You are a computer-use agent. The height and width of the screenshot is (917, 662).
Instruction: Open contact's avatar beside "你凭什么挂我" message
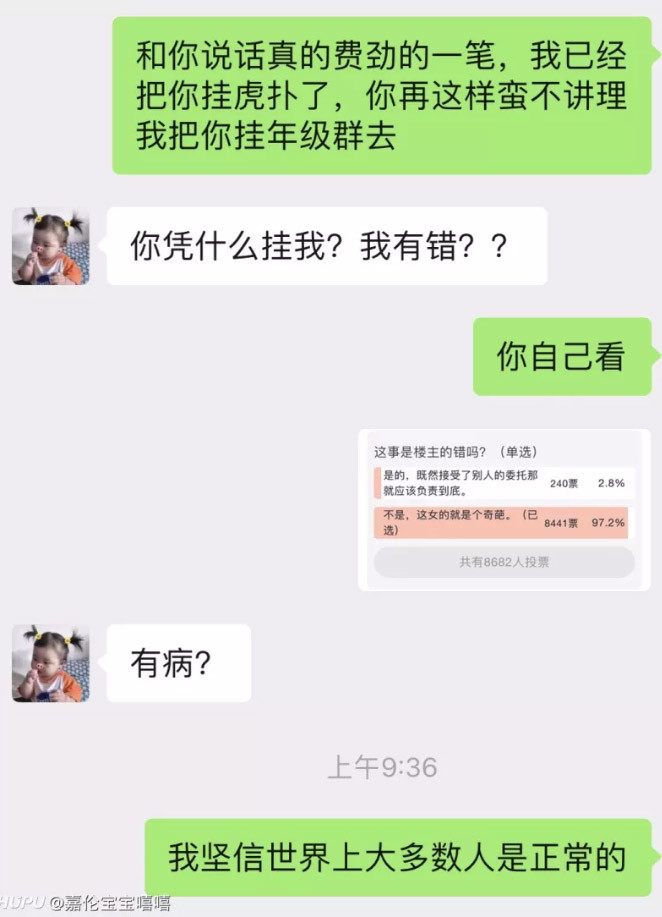pos(50,246)
